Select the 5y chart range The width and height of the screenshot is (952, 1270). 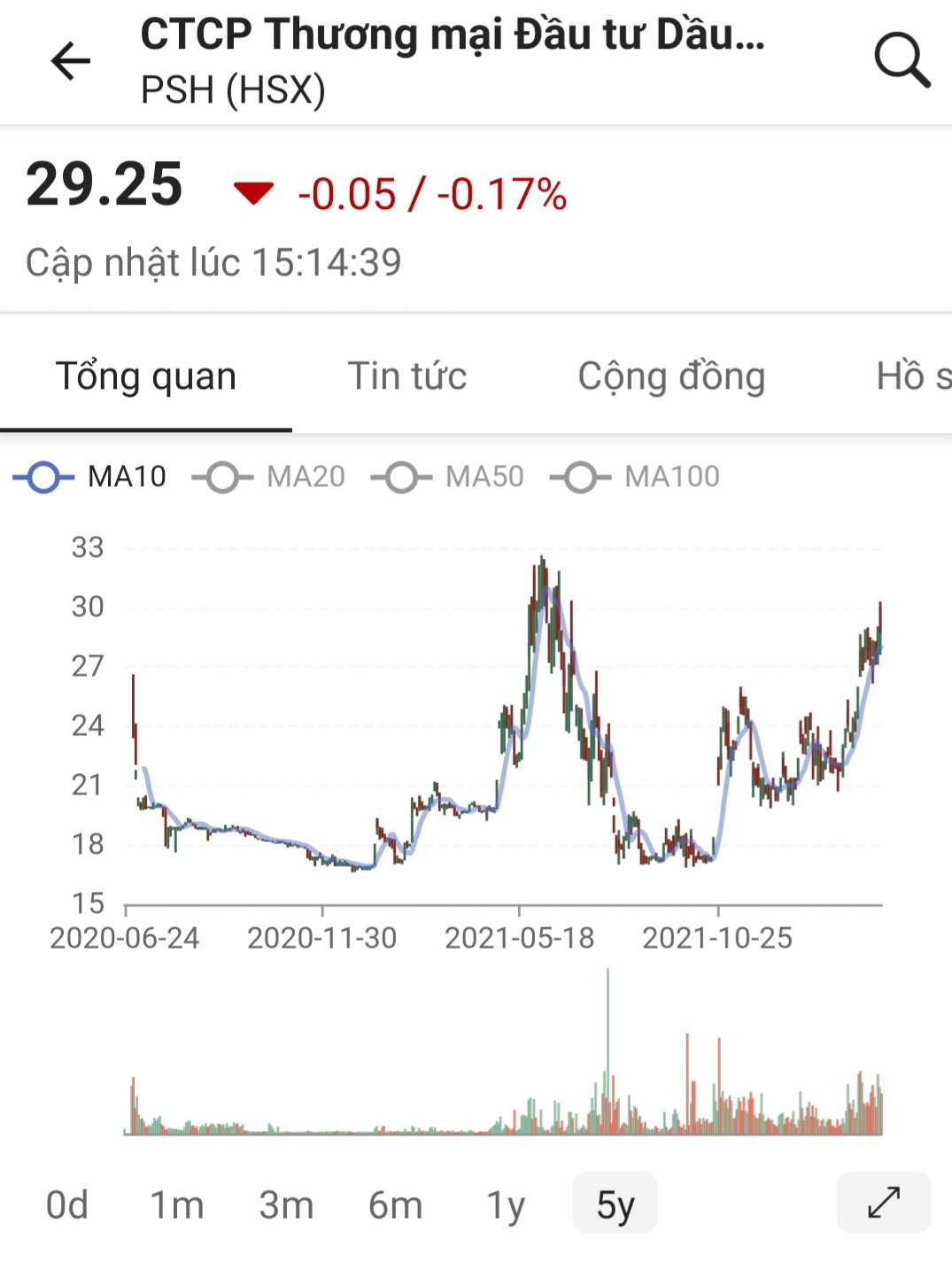tap(615, 1204)
